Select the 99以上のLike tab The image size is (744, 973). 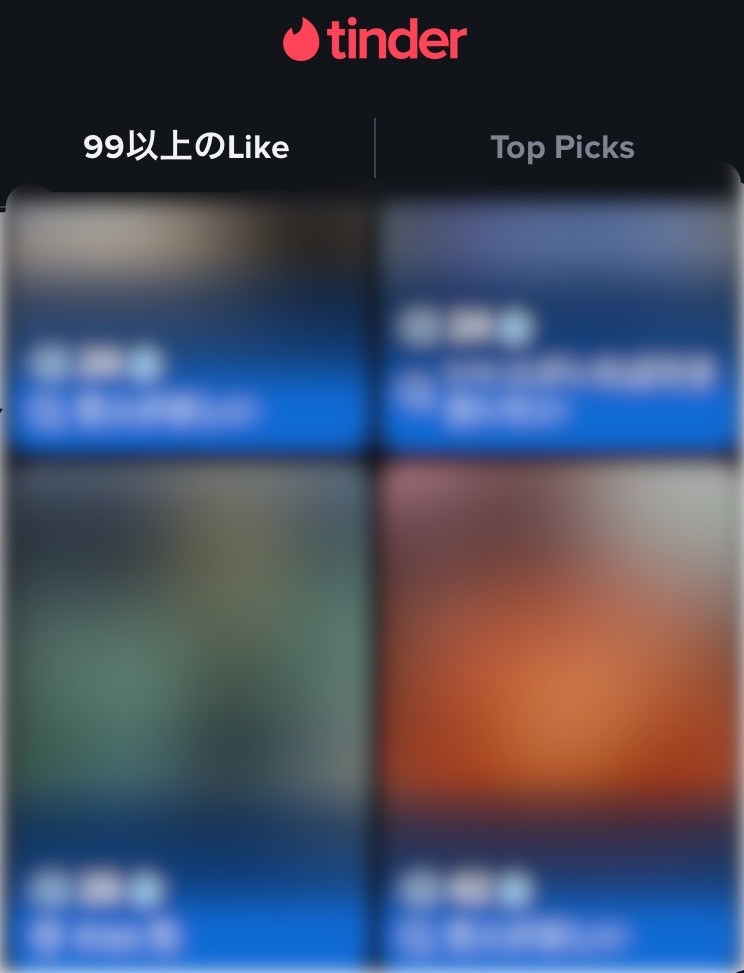pyautogui.click(x=186, y=148)
